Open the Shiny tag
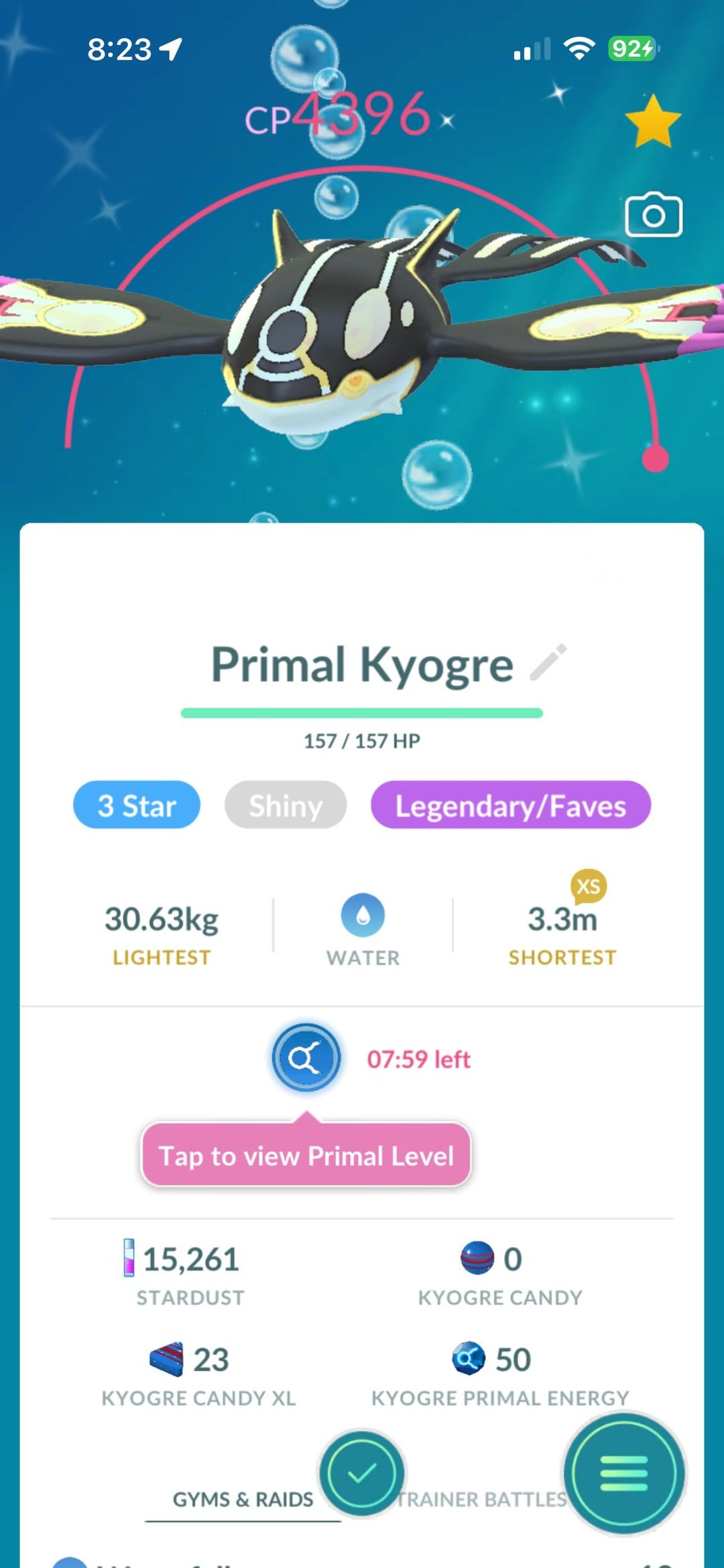This screenshot has width=724, height=1568. point(286,805)
